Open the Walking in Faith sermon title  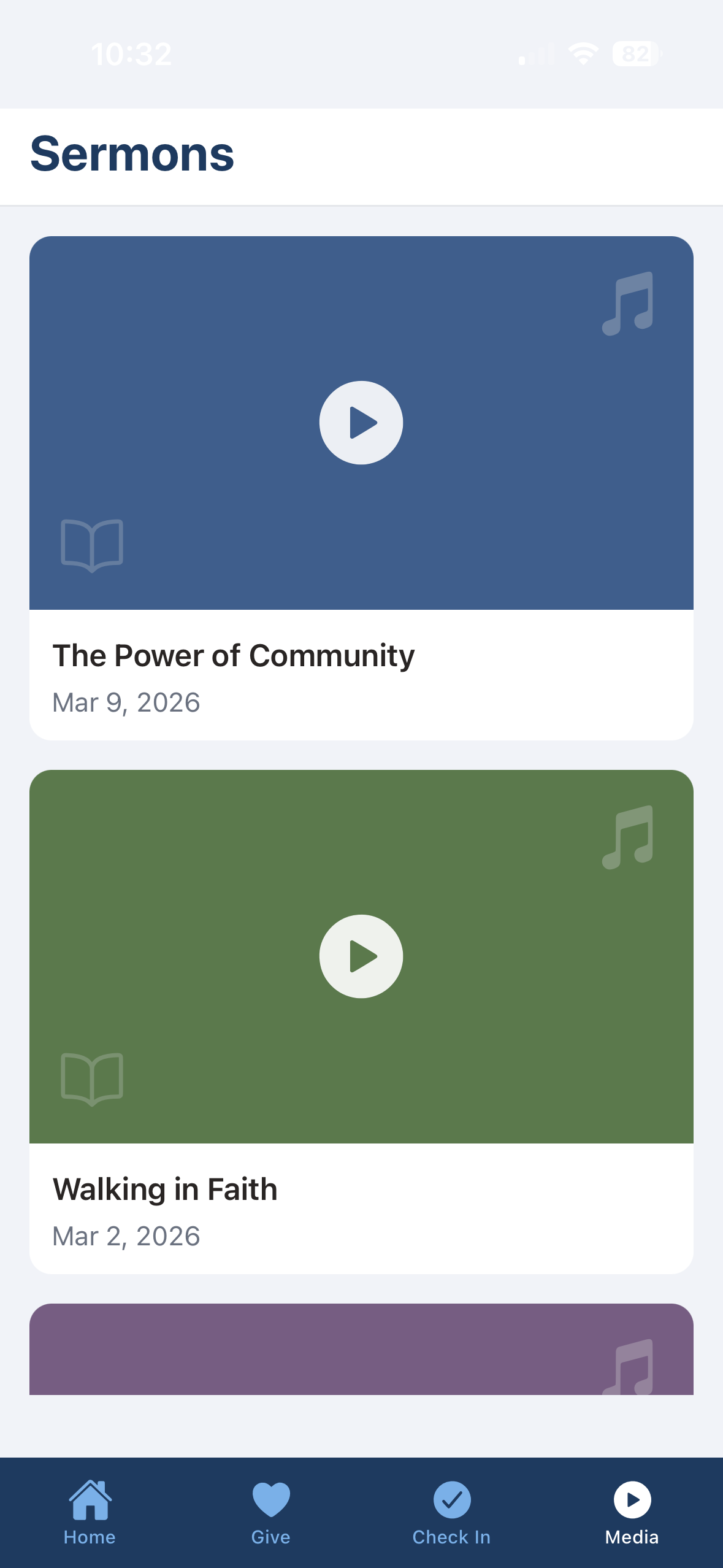pyautogui.click(x=165, y=1188)
